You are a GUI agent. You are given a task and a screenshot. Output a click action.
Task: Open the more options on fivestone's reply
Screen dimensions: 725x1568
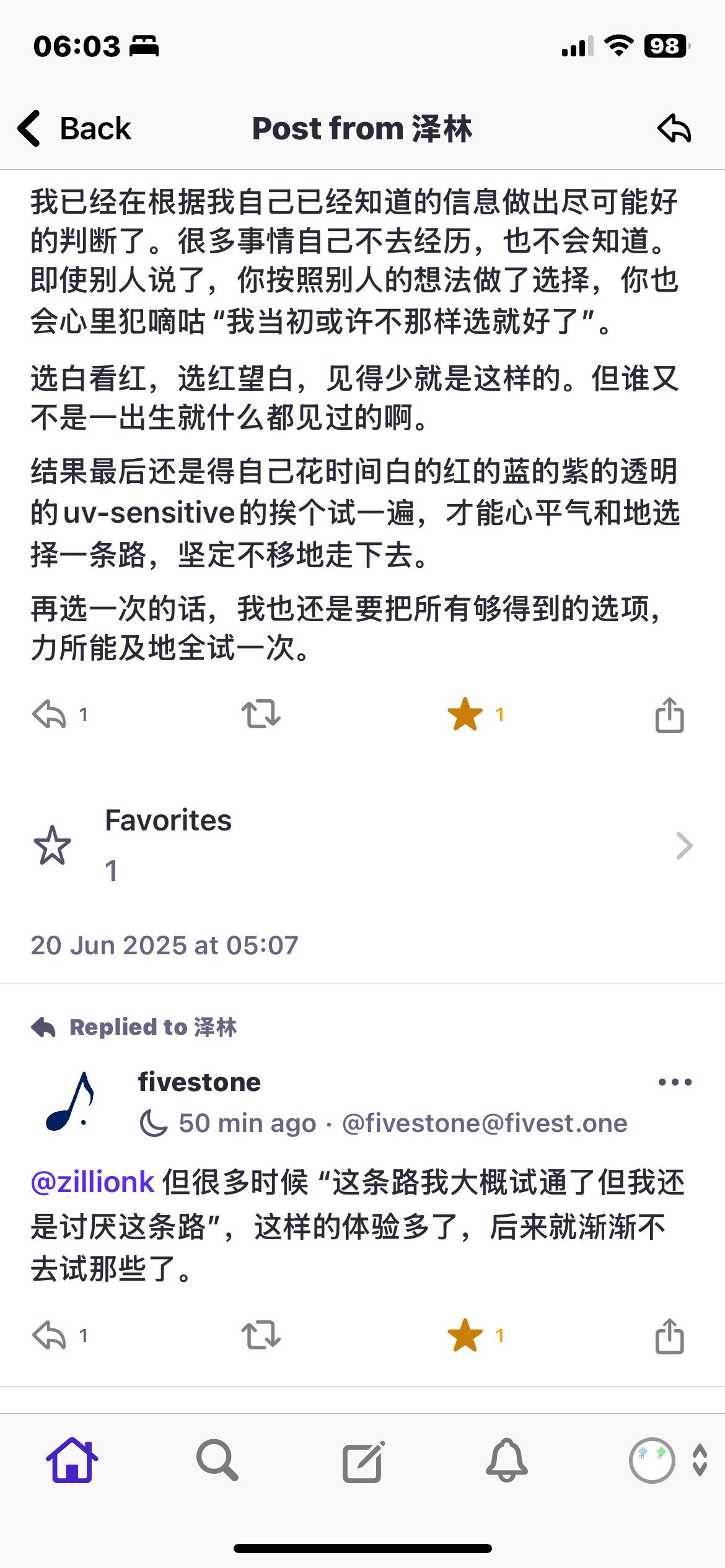click(x=674, y=1082)
